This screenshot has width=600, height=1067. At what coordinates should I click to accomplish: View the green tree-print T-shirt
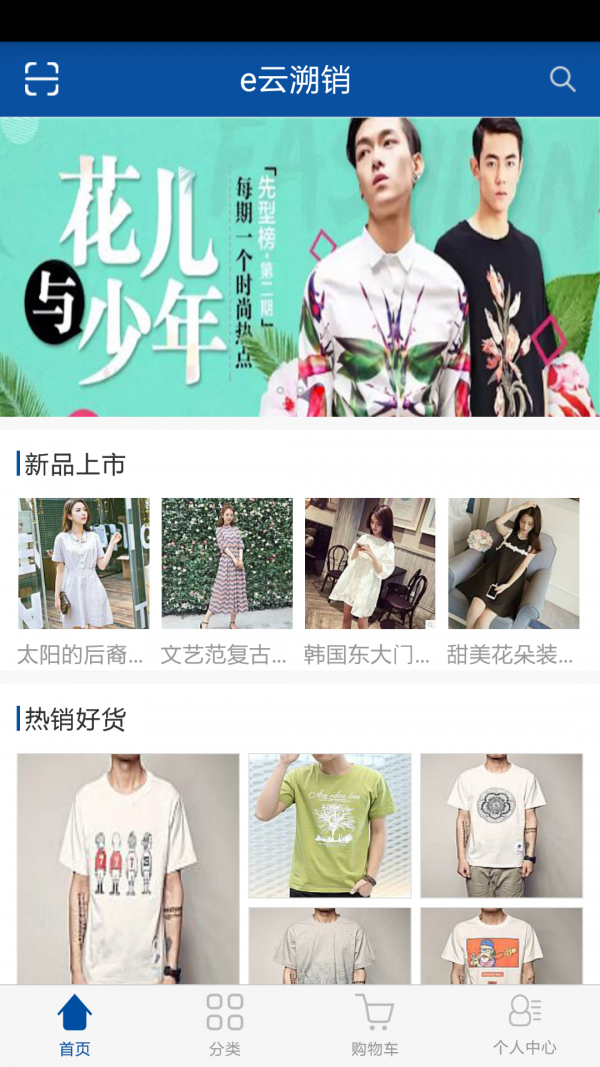pyautogui.click(x=330, y=825)
